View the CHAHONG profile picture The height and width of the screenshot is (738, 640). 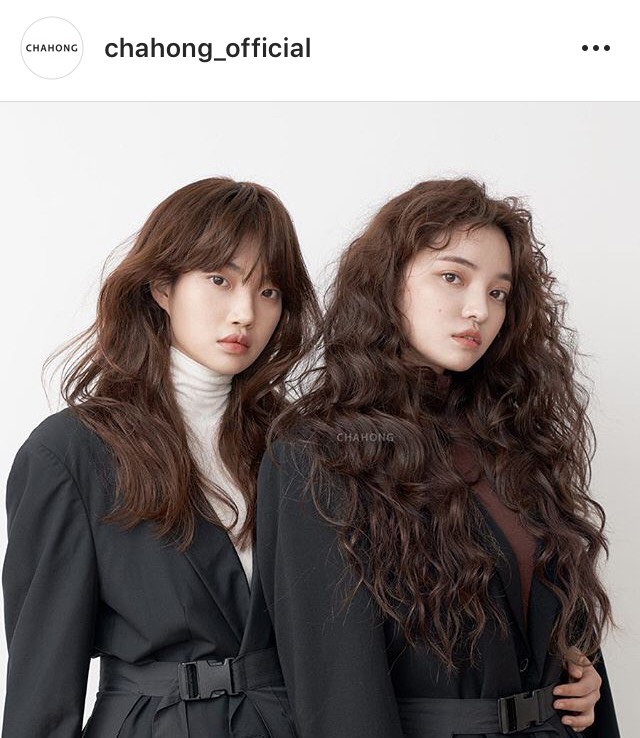(x=52, y=48)
